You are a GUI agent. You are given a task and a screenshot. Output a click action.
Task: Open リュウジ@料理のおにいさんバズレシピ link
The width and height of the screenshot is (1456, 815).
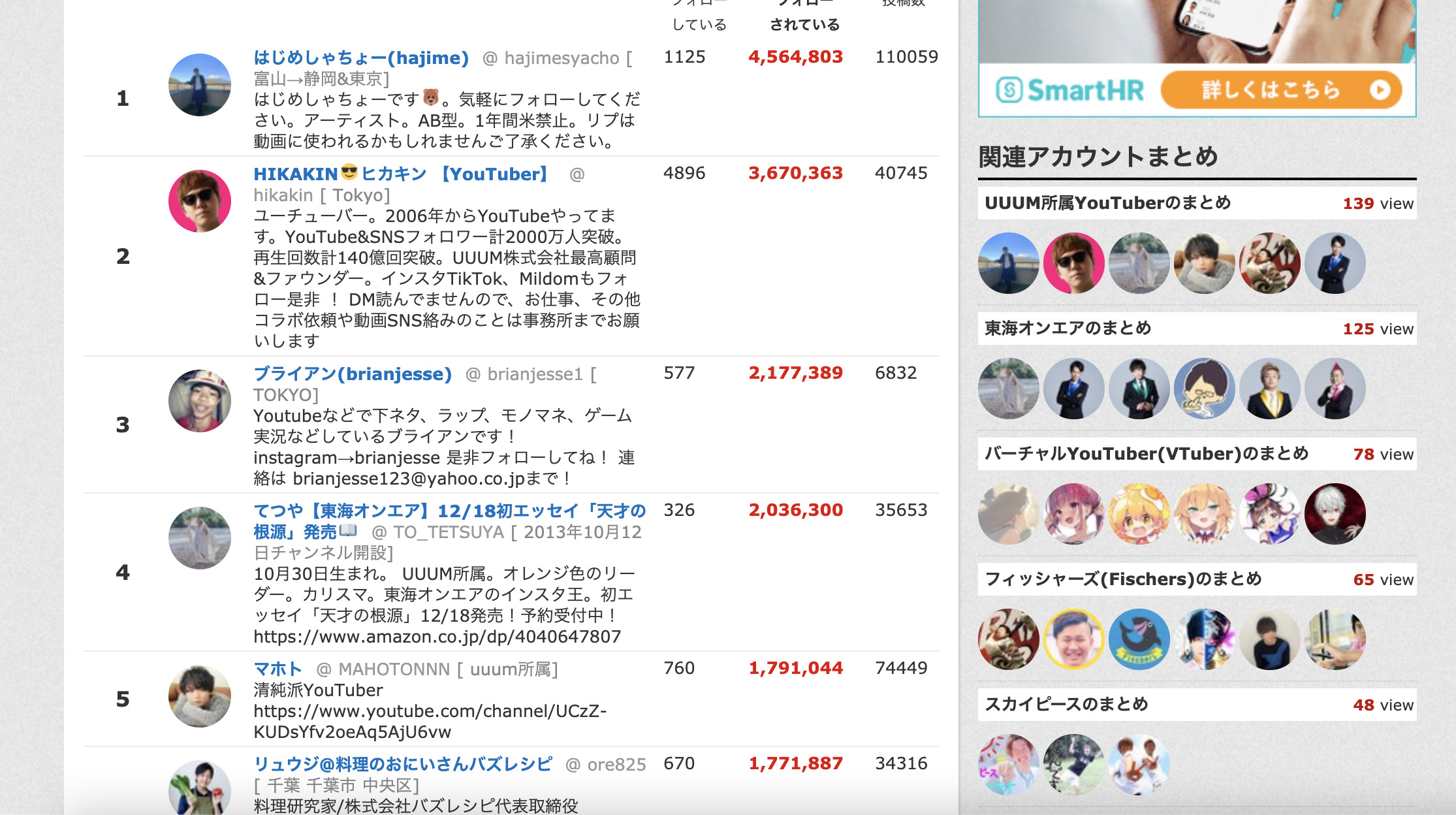coord(402,764)
